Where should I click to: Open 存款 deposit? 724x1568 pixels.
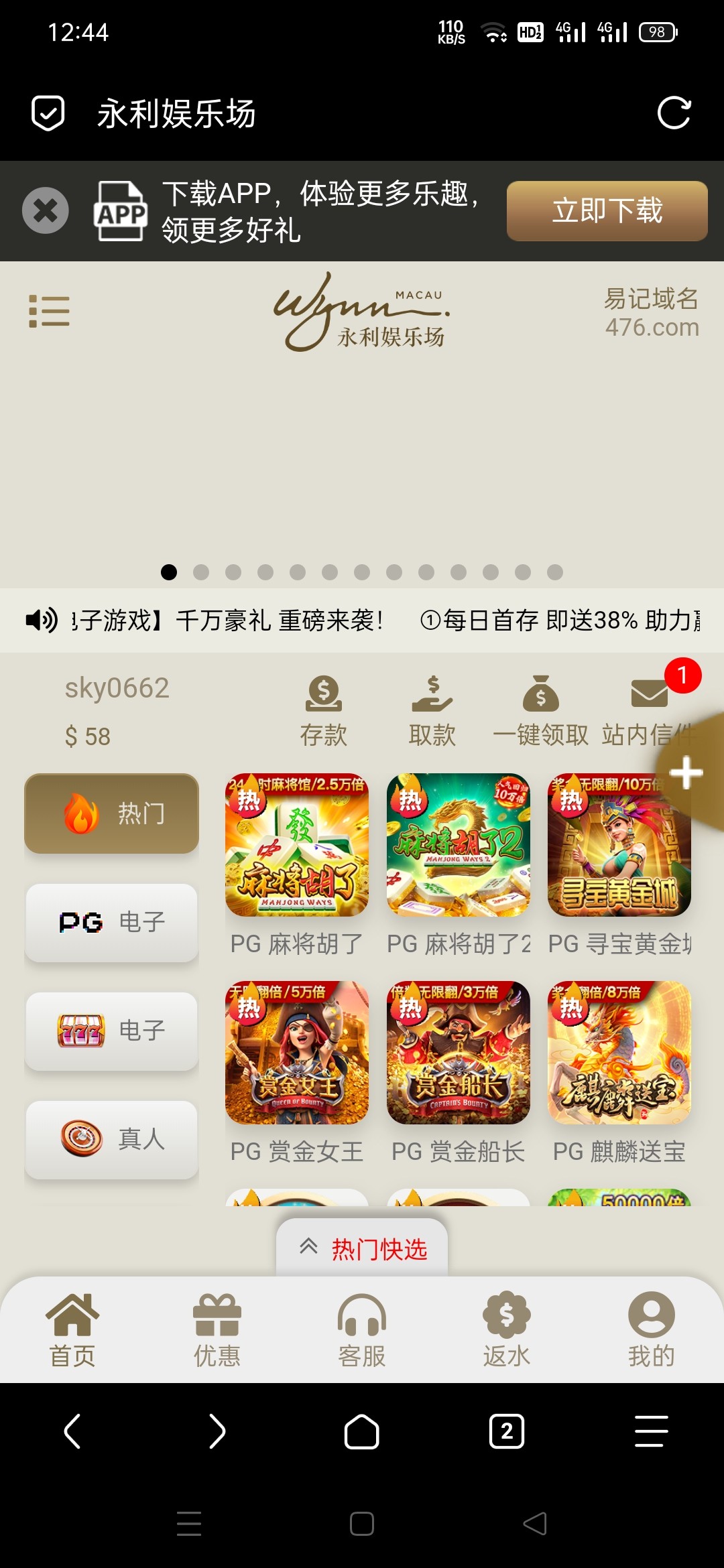(324, 710)
